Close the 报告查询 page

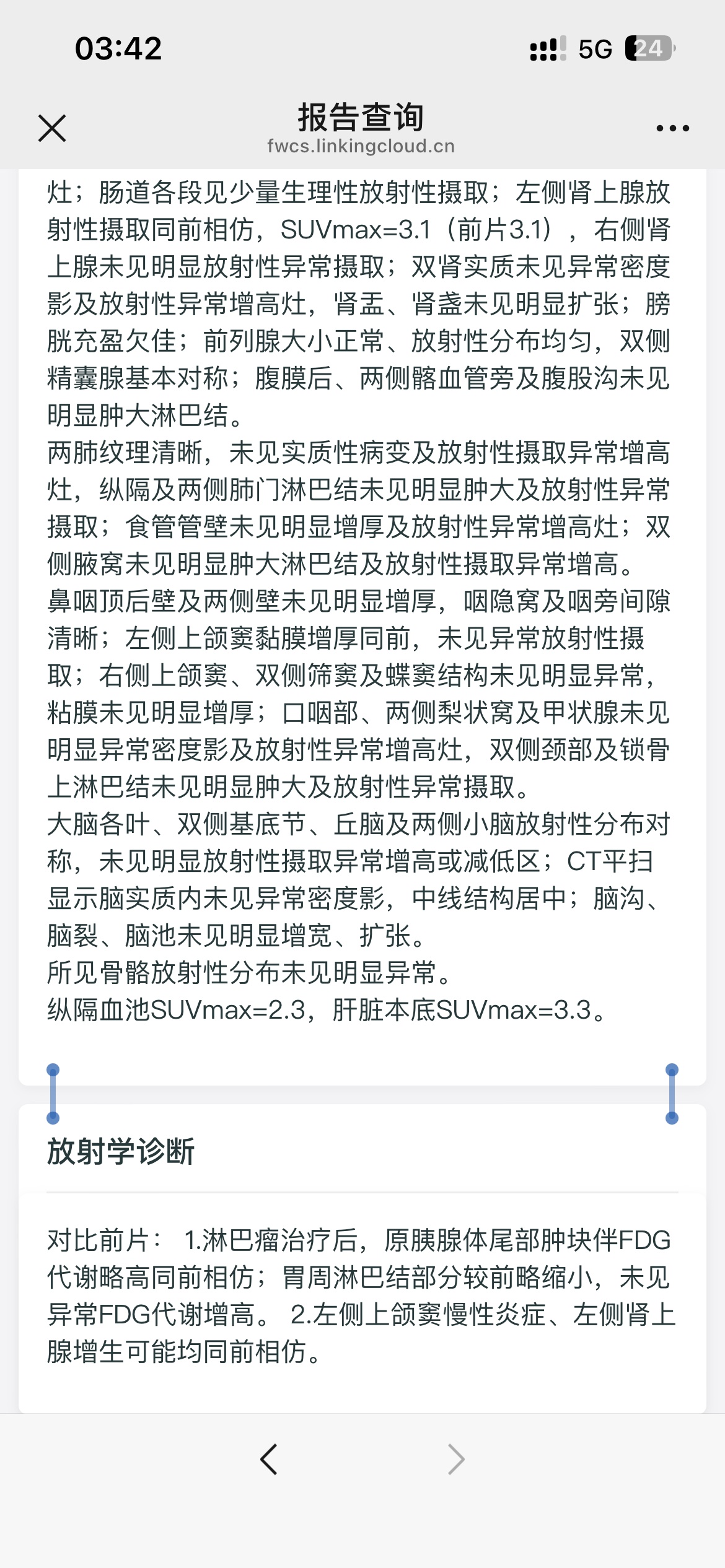coord(52,128)
